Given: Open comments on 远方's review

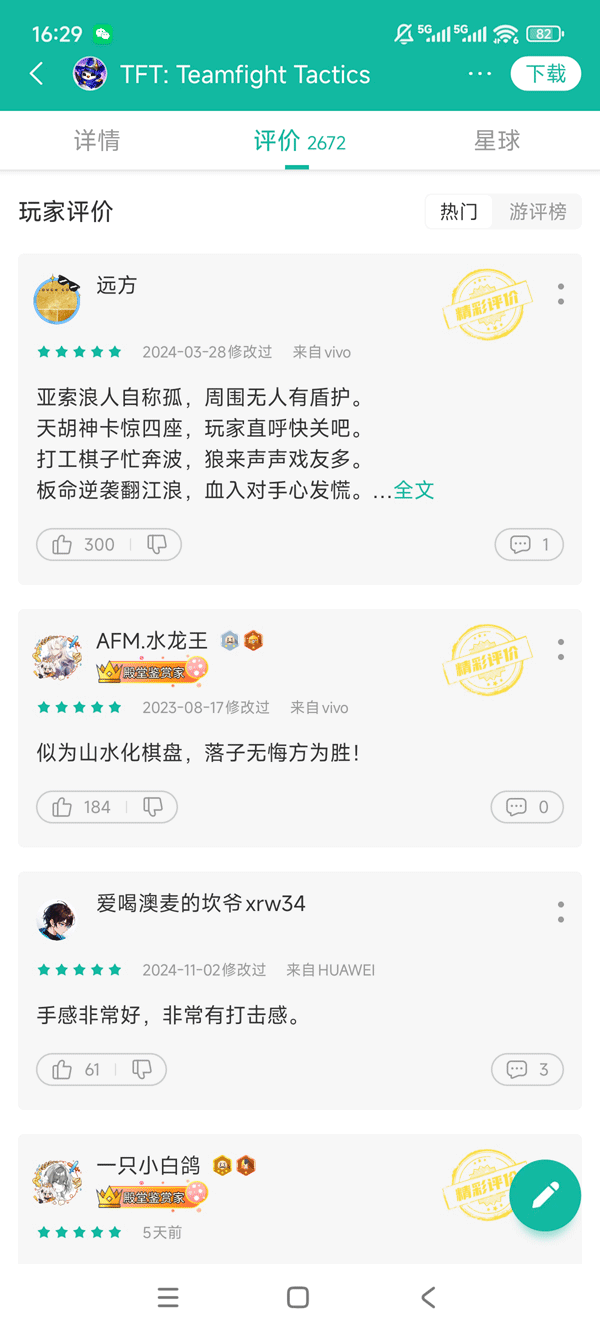Looking at the screenshot, I should [x=529, y=544].
